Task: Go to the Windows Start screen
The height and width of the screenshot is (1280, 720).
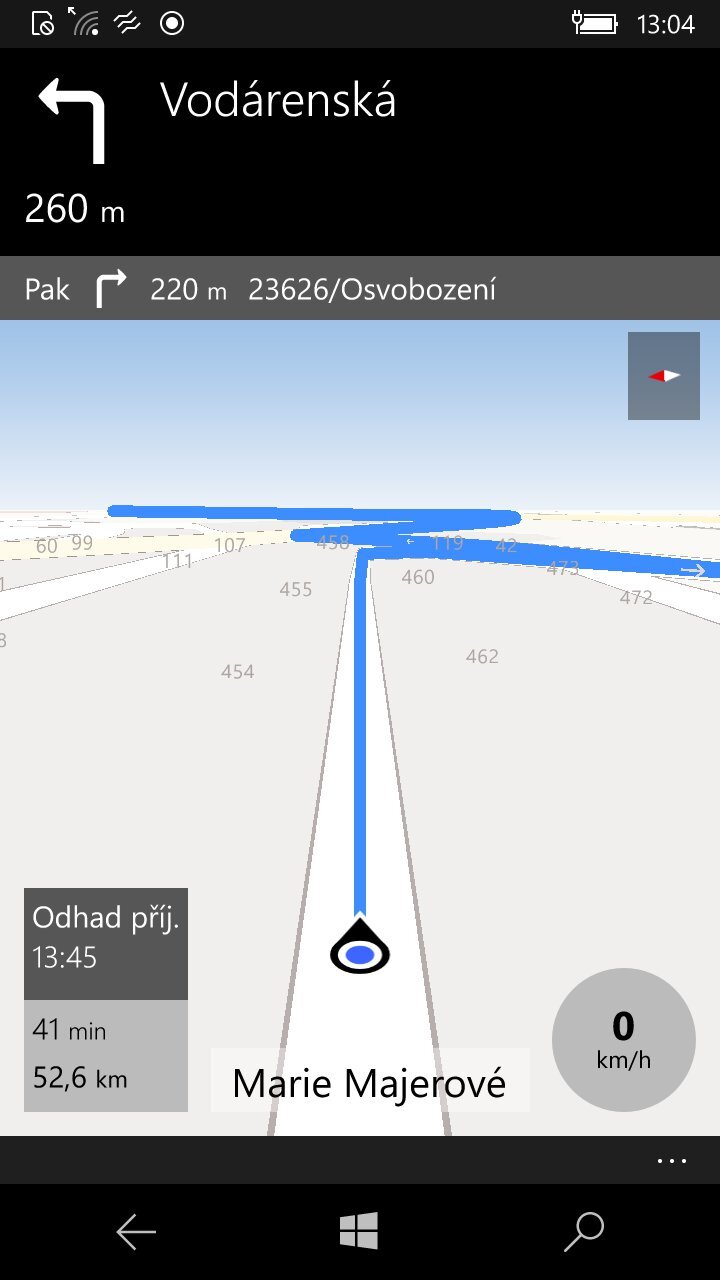Action: point(359,1232)
